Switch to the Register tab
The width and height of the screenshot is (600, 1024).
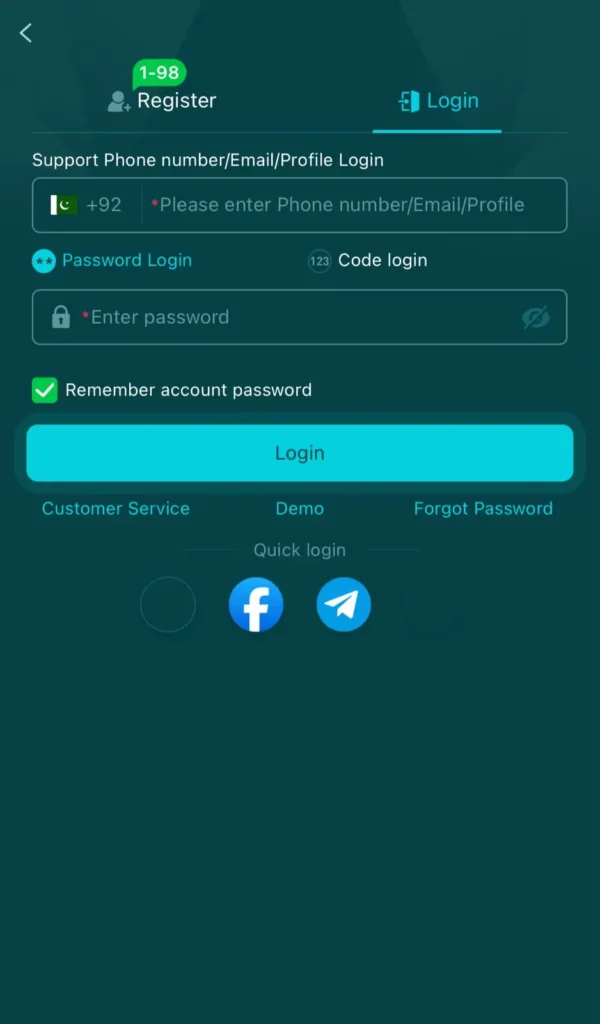[162, 101]
